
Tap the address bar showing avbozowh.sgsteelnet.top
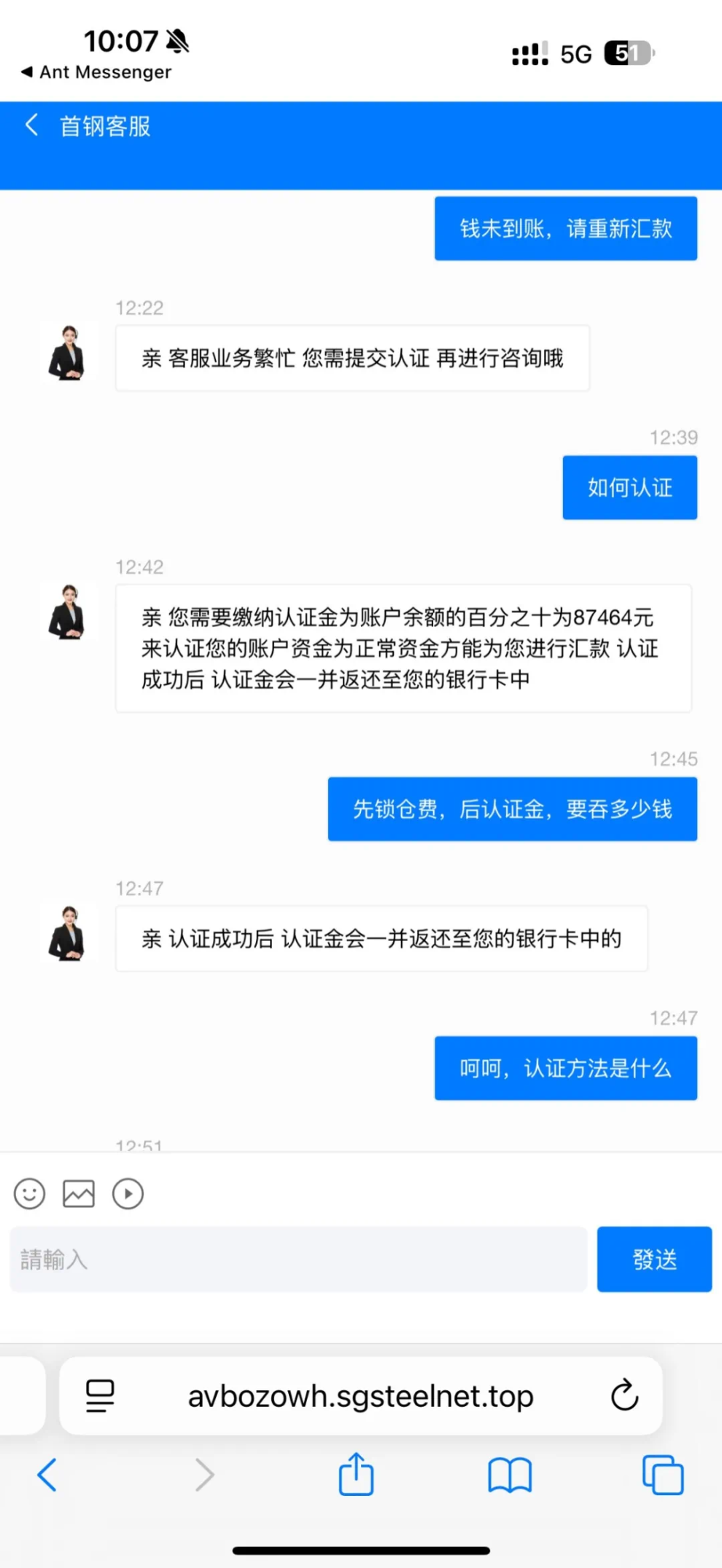pyautogui.click(x=360, y=1395)
